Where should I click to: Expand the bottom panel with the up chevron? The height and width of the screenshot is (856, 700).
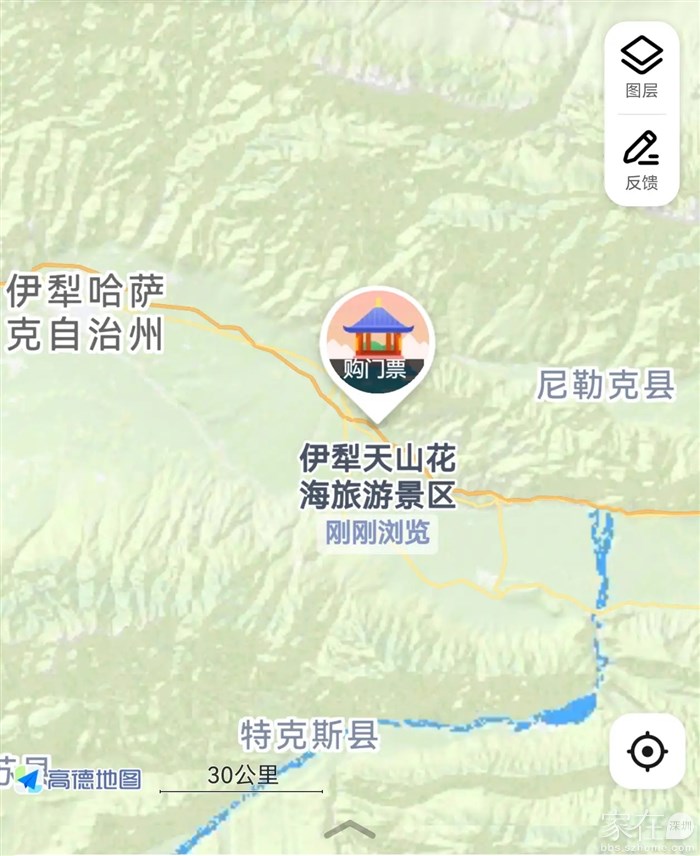(x=349, y=829)
